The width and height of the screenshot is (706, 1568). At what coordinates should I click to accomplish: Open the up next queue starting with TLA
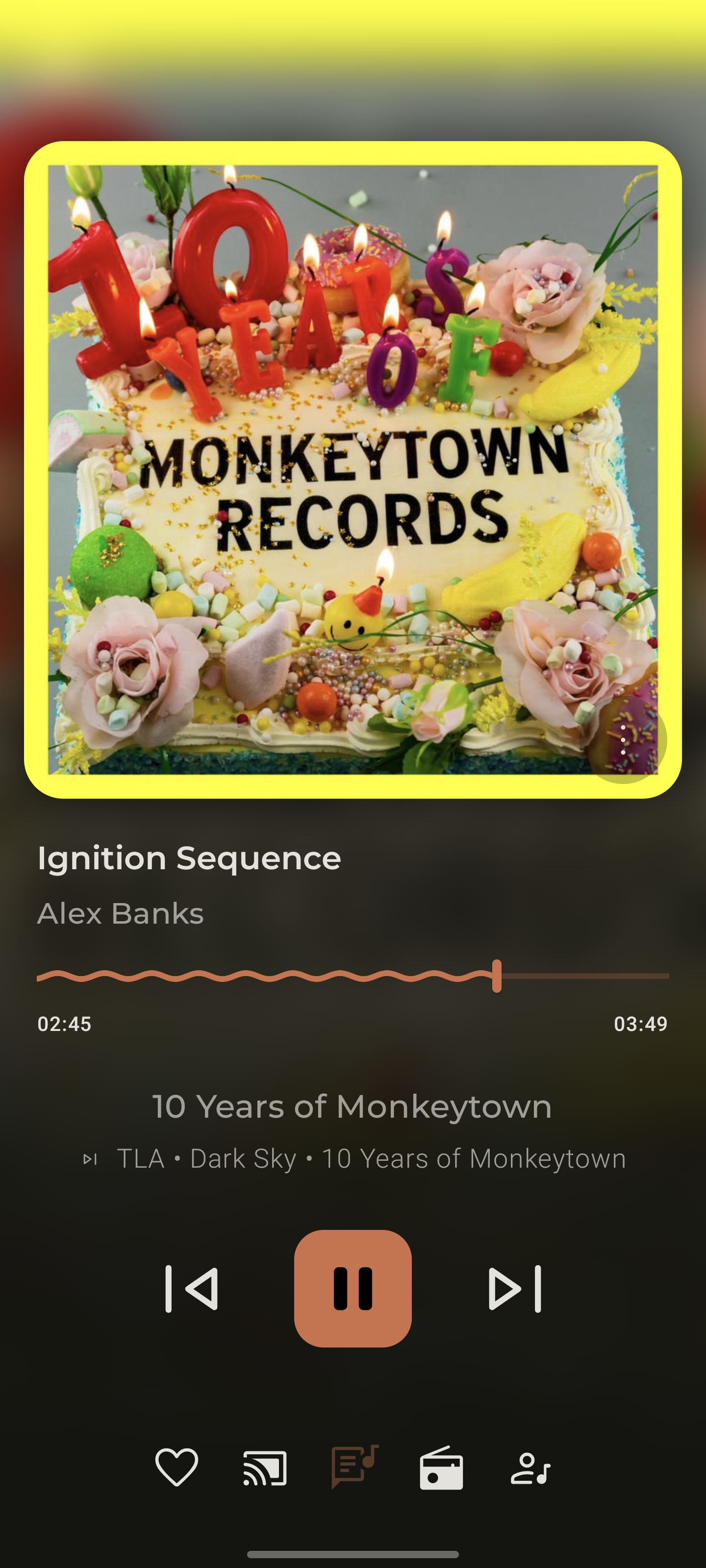(353, 1158)
